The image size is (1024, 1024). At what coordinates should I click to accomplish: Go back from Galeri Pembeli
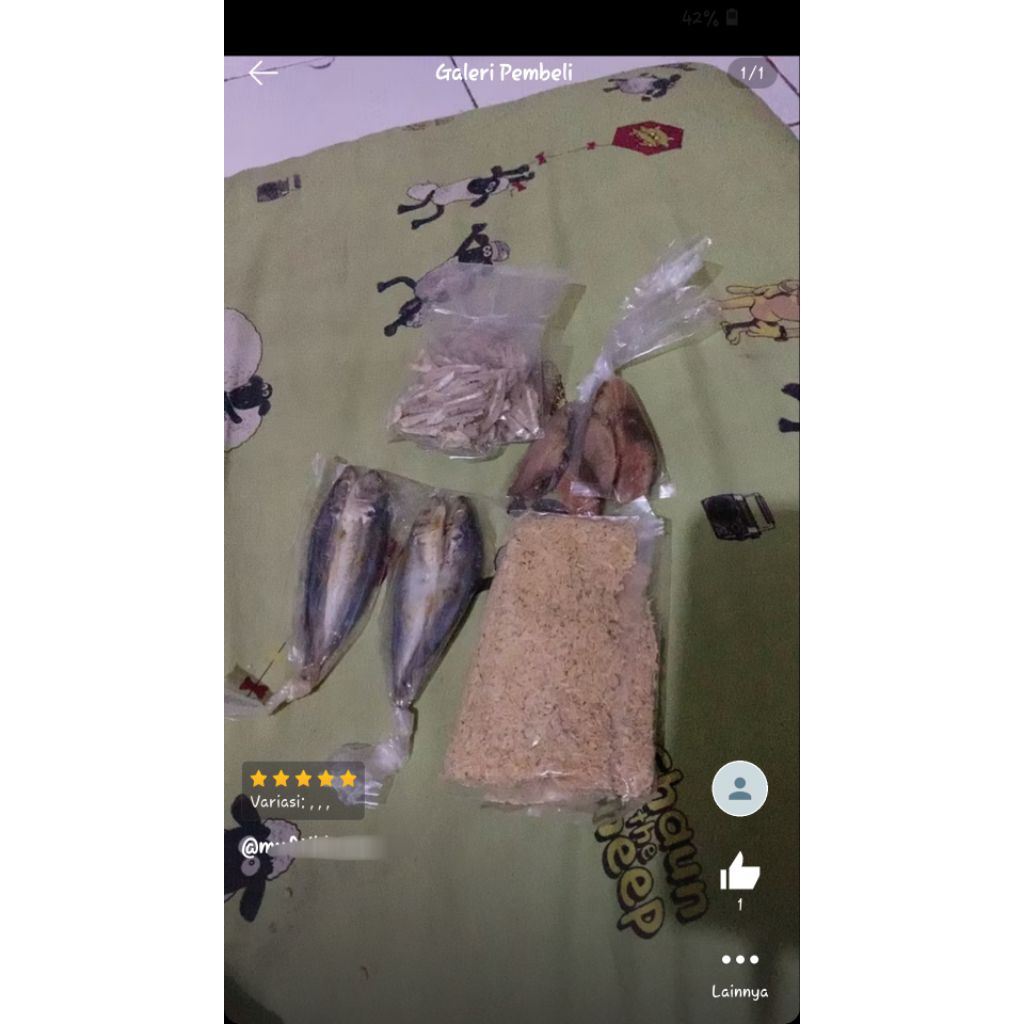(x=262, y=73)
